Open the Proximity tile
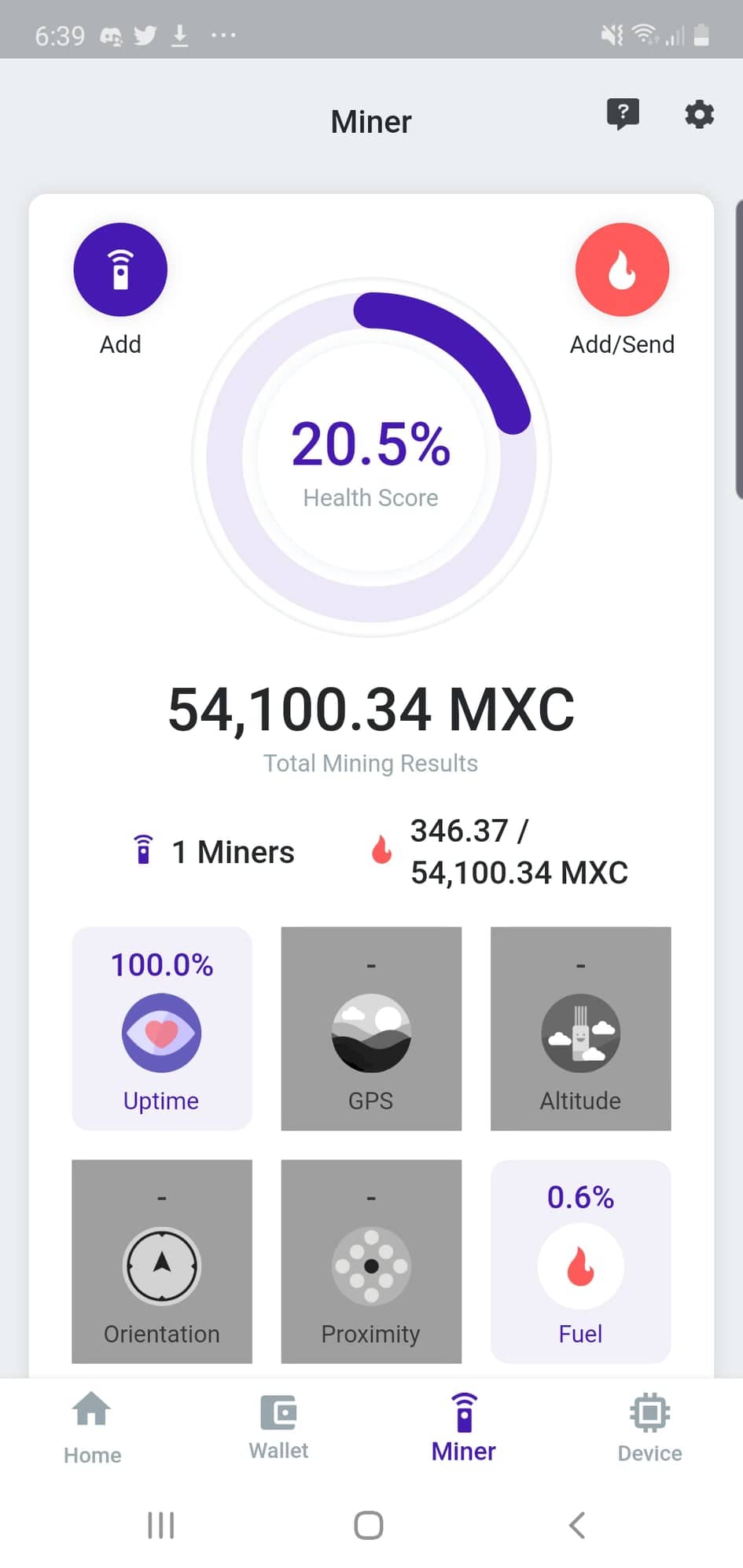The image size is (743, 1568). pyautogui.click(x=371, y=1261)
